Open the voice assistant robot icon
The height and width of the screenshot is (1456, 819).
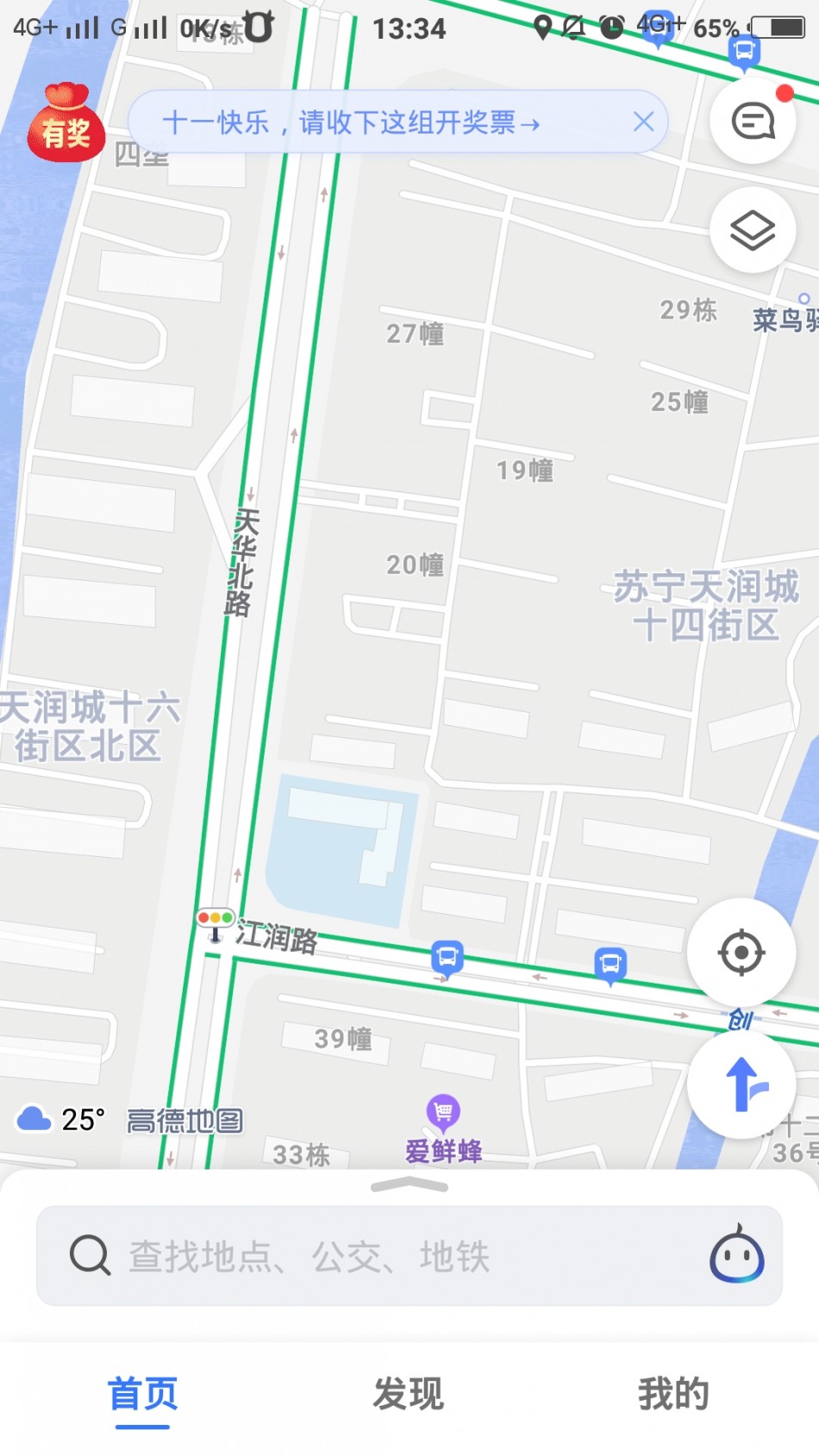[736, 1254]
